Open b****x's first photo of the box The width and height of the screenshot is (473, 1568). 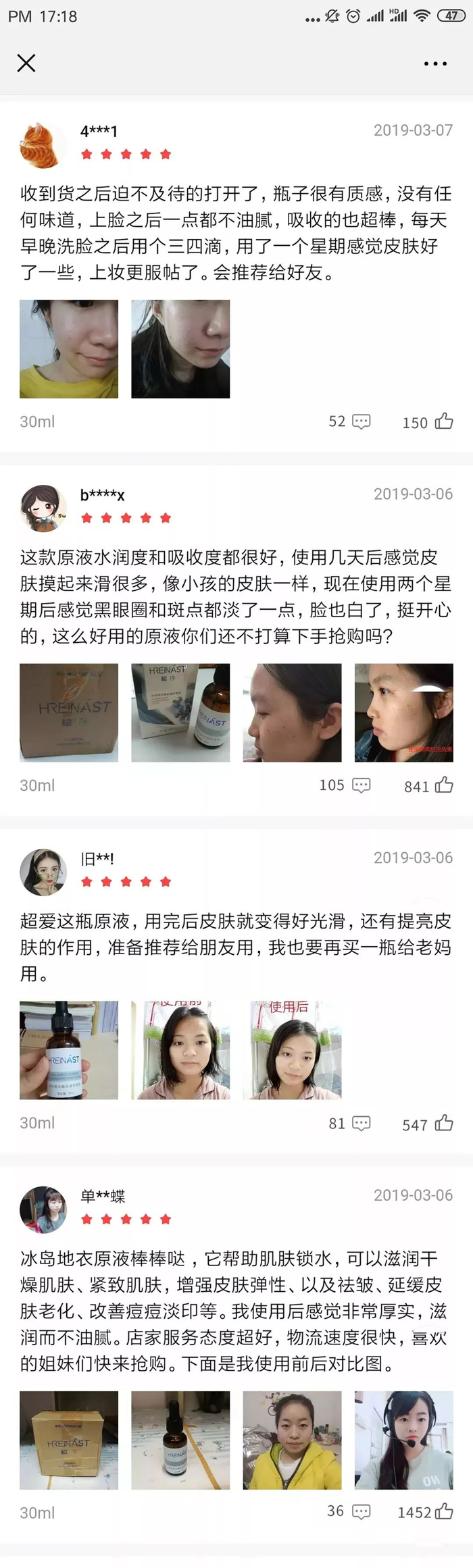pyautogui.click(x=69, y=712)
